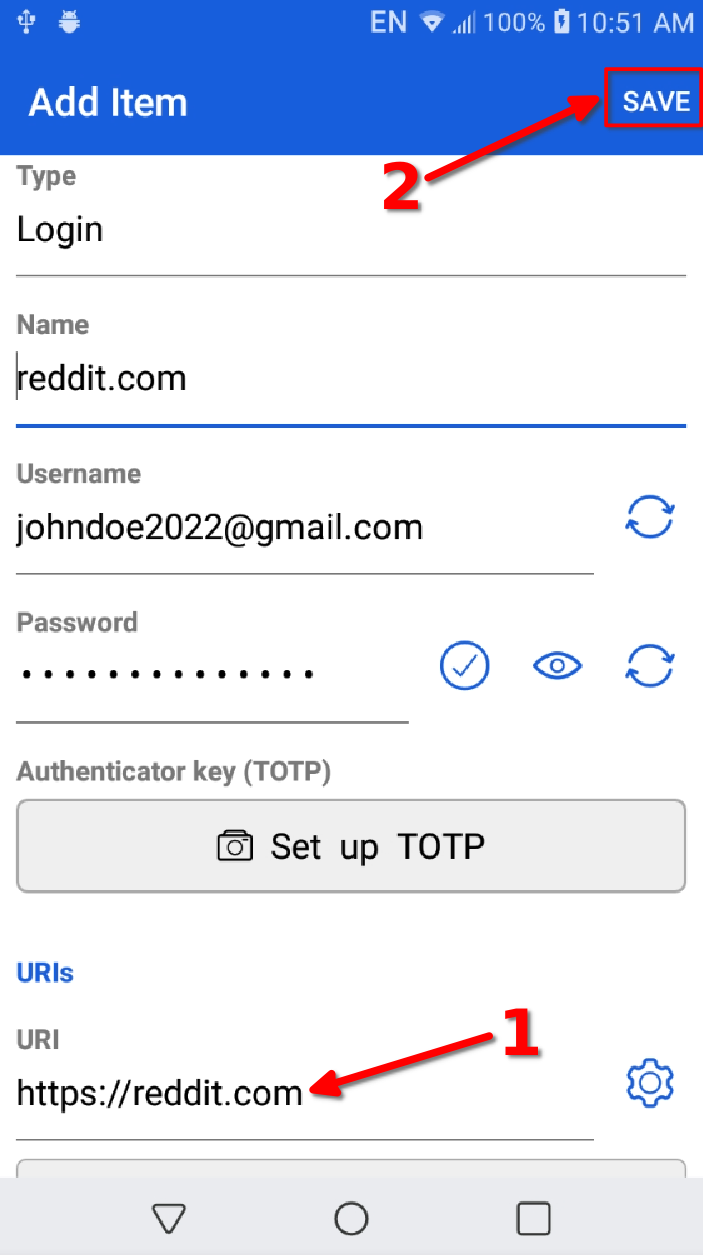The height and width of the screenshot is (1255, 703).
Task: Check if password has been exposed
Action: 465,666
